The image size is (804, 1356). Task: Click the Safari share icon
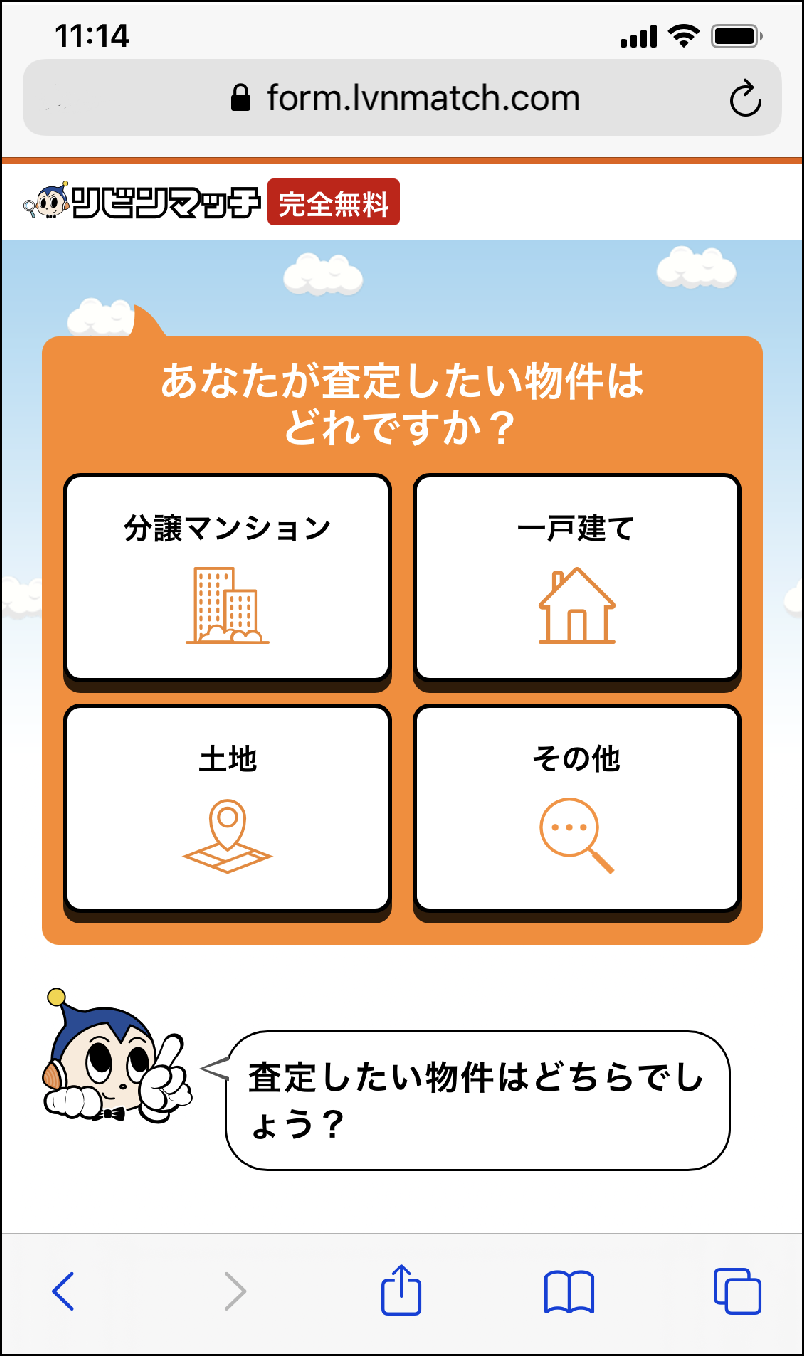point(400,1291)
